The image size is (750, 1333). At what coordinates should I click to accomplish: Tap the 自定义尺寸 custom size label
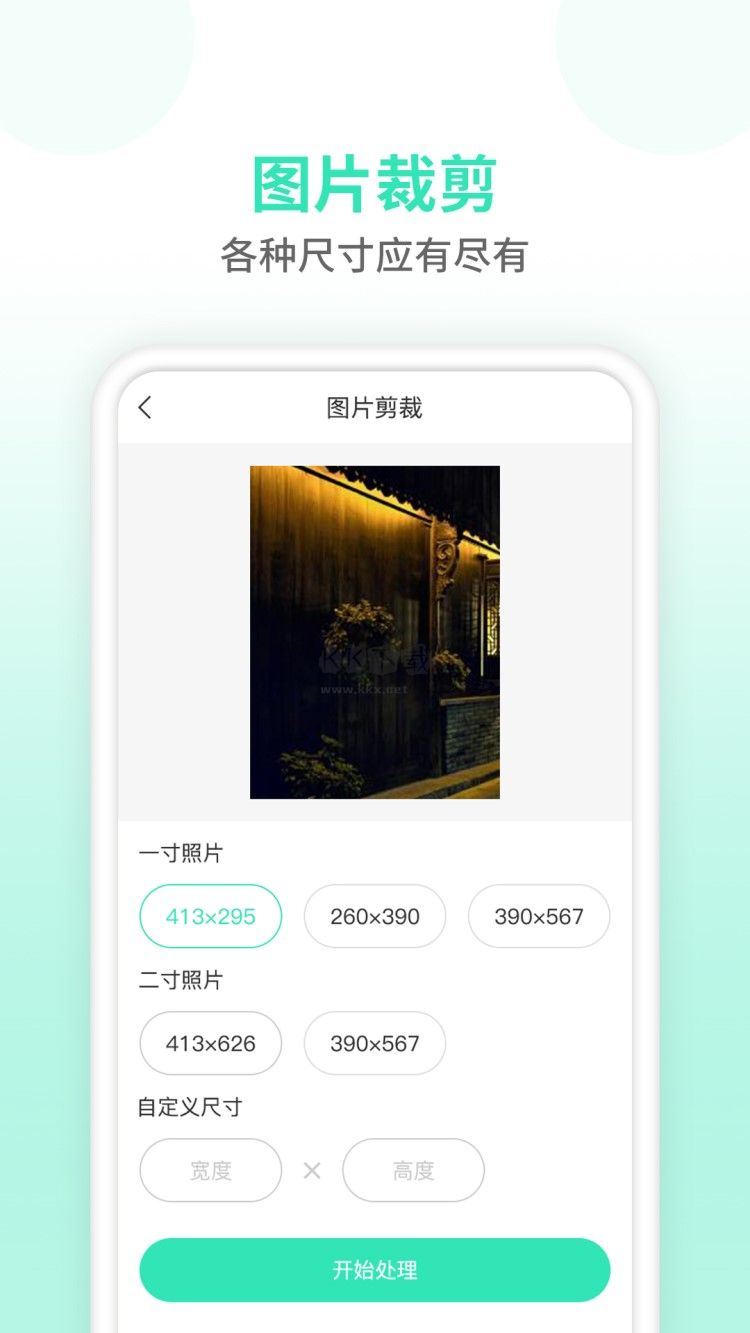coord(188,1108)
